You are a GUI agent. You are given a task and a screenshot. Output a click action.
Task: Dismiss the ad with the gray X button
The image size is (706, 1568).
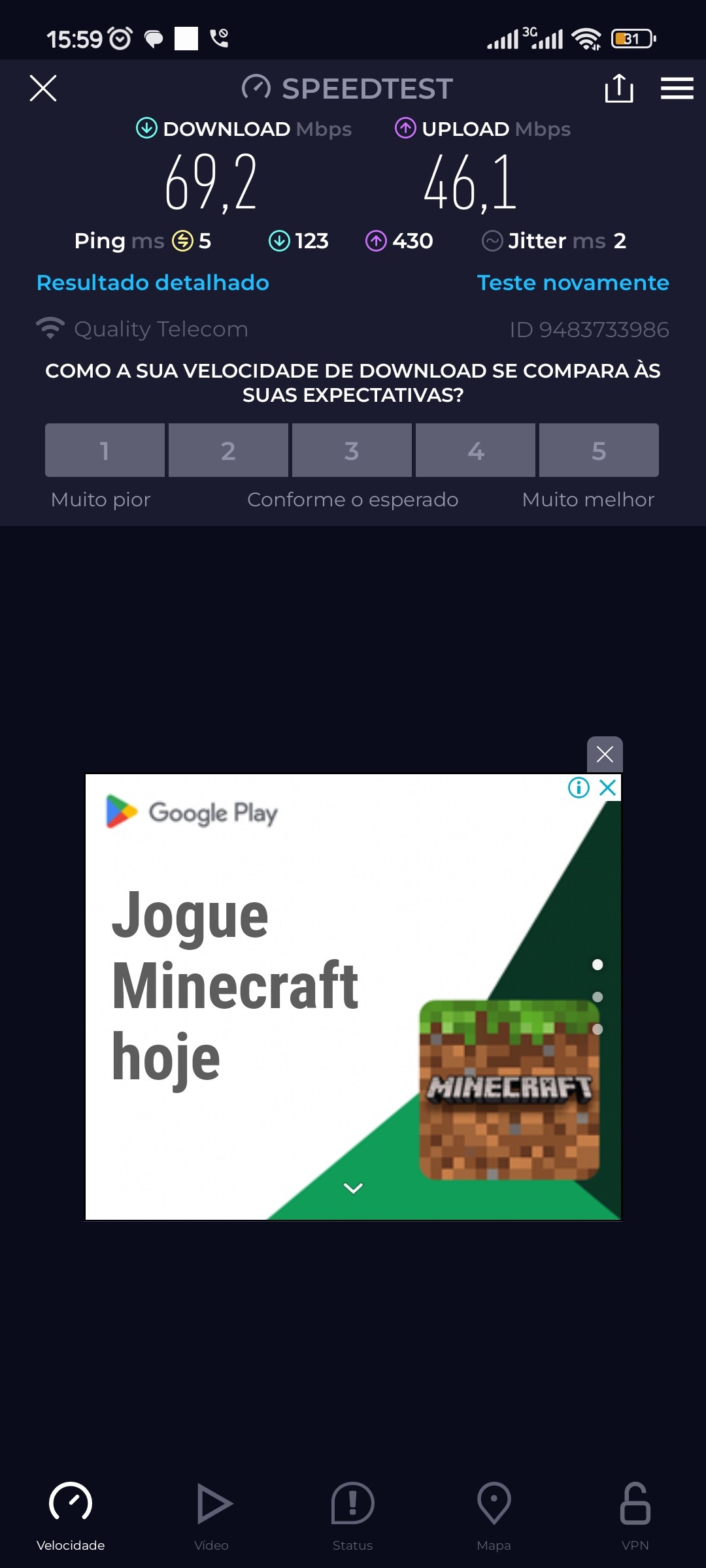pos(605,755)
